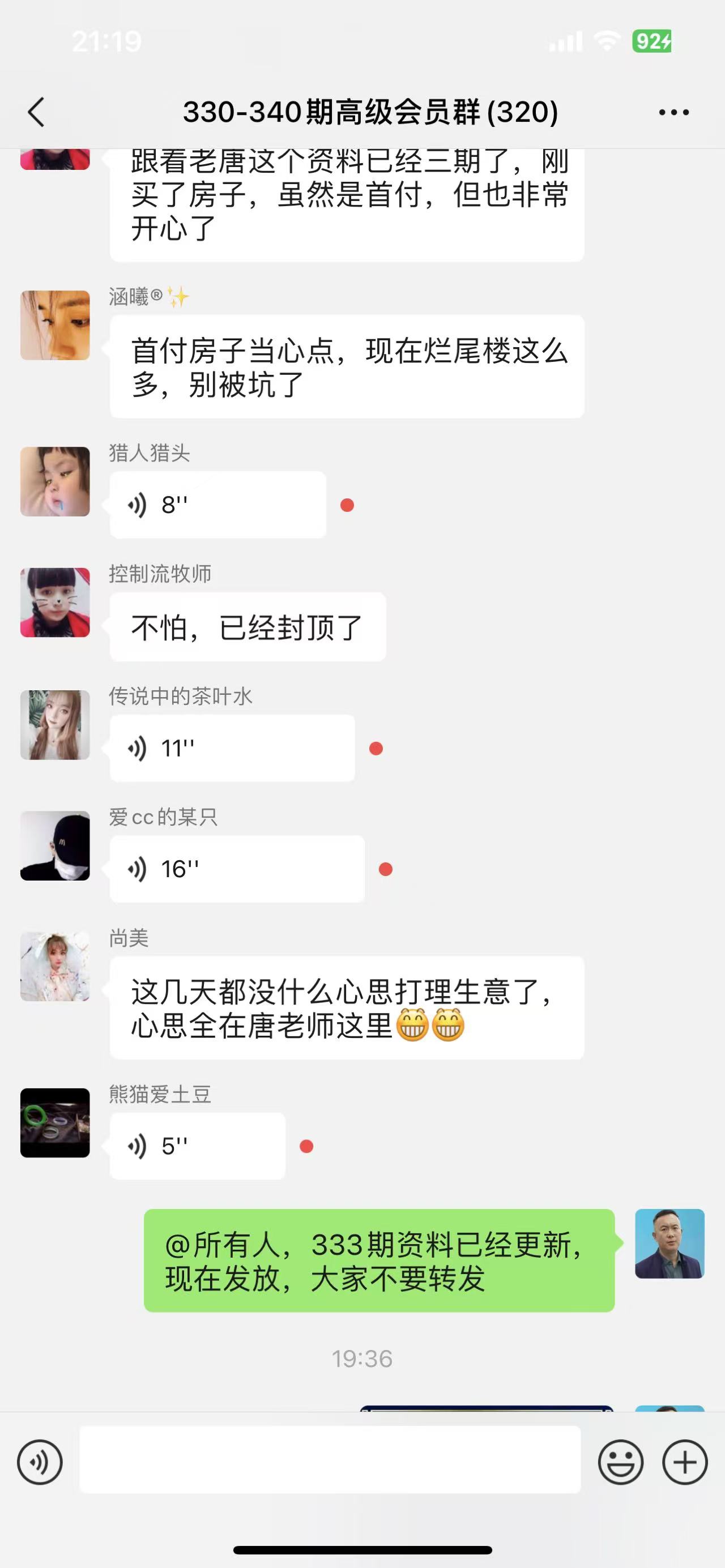725x1568 pixels.
Task: Open 爱cc的某只's profile avatar
Action: coord(55,845)
